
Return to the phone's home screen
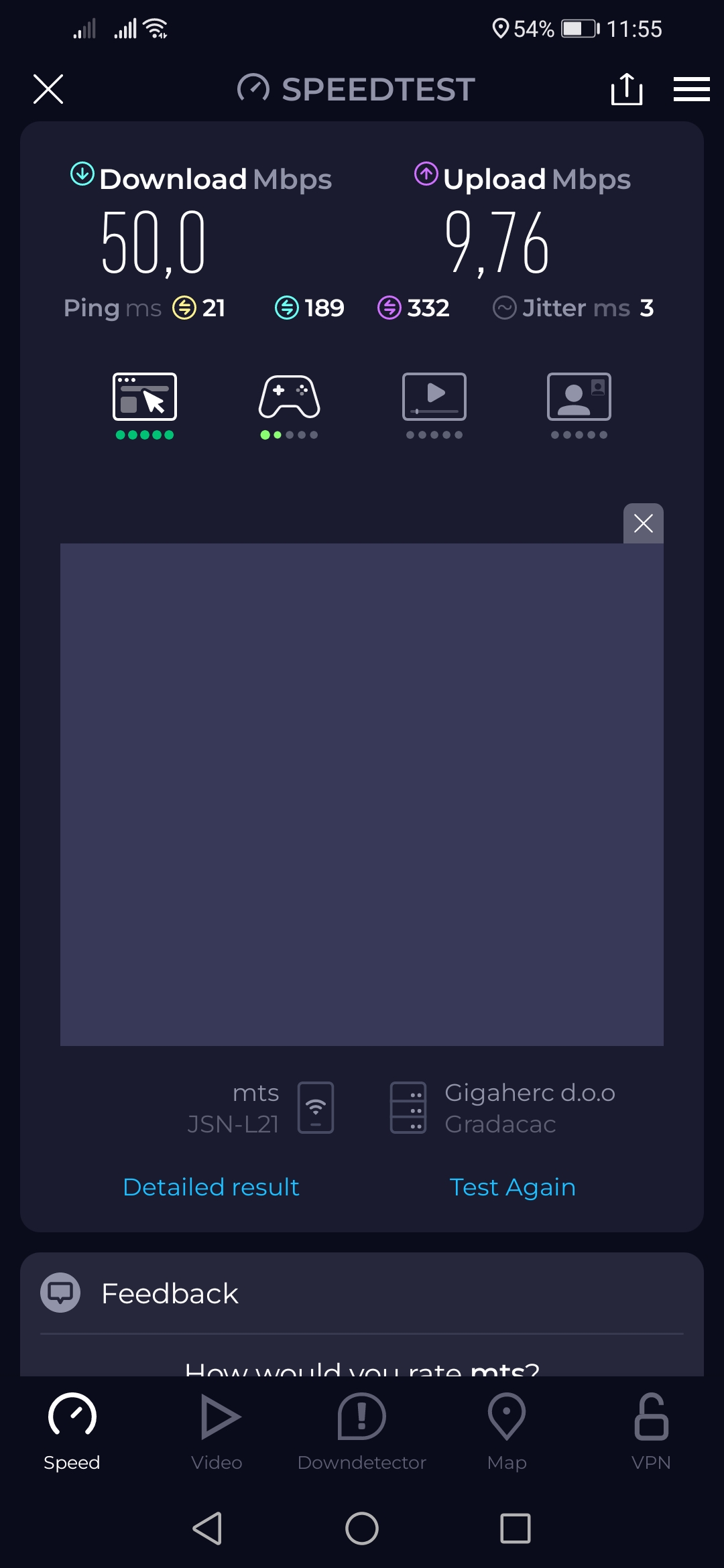pos(362,1528)
